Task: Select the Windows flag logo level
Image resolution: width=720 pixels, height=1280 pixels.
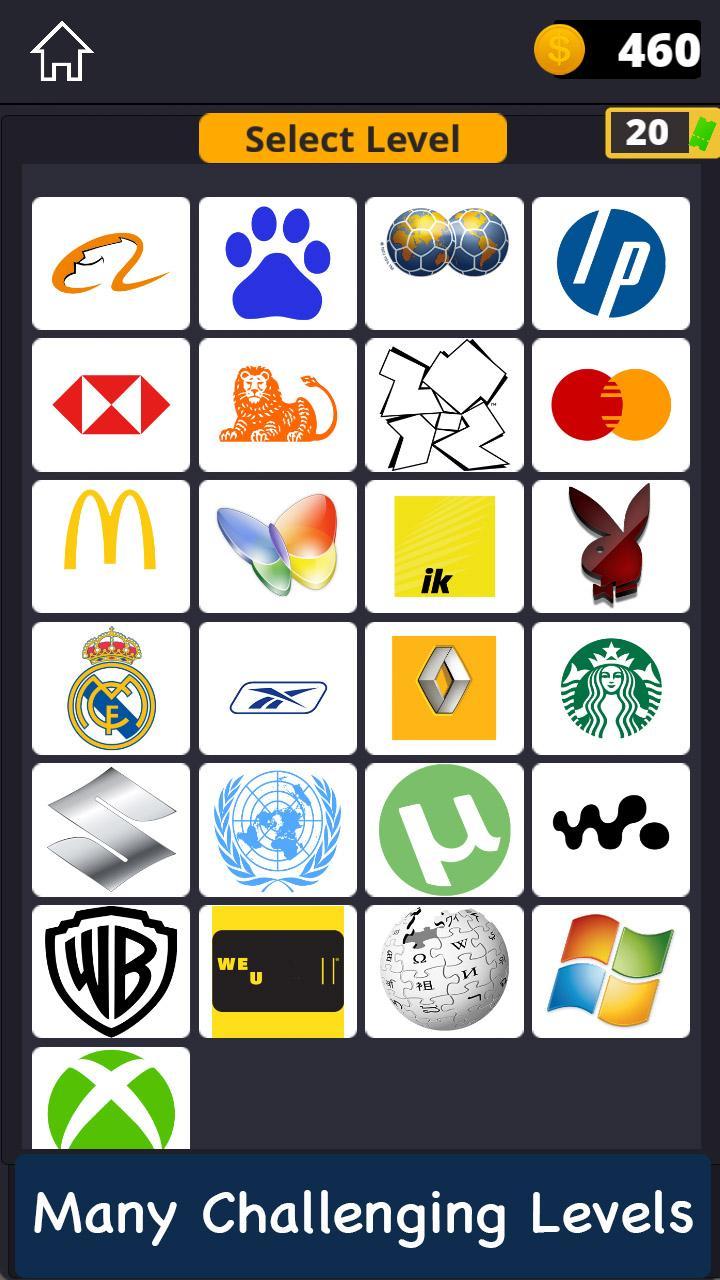Action: coord(611,972)
